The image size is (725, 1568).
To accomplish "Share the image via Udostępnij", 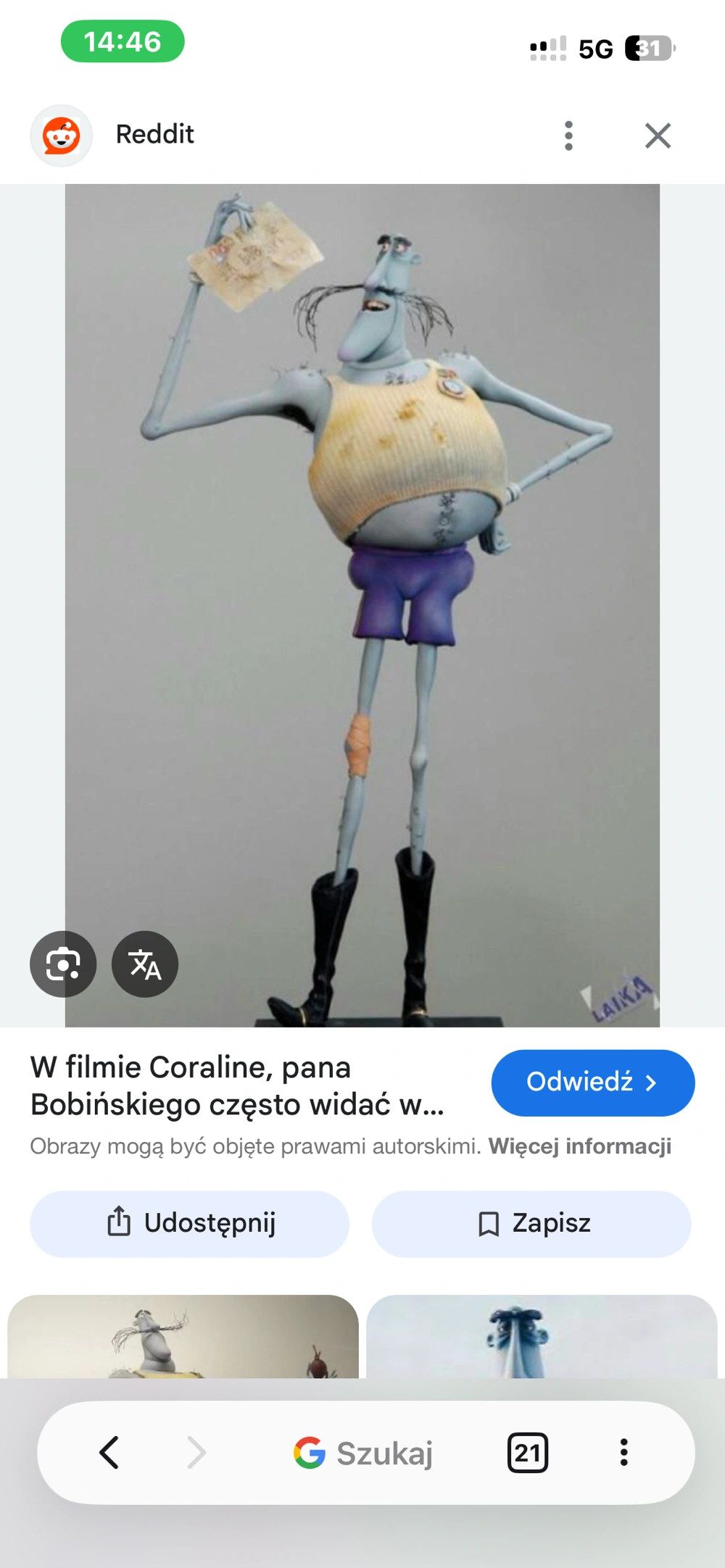I will 189,1224.
